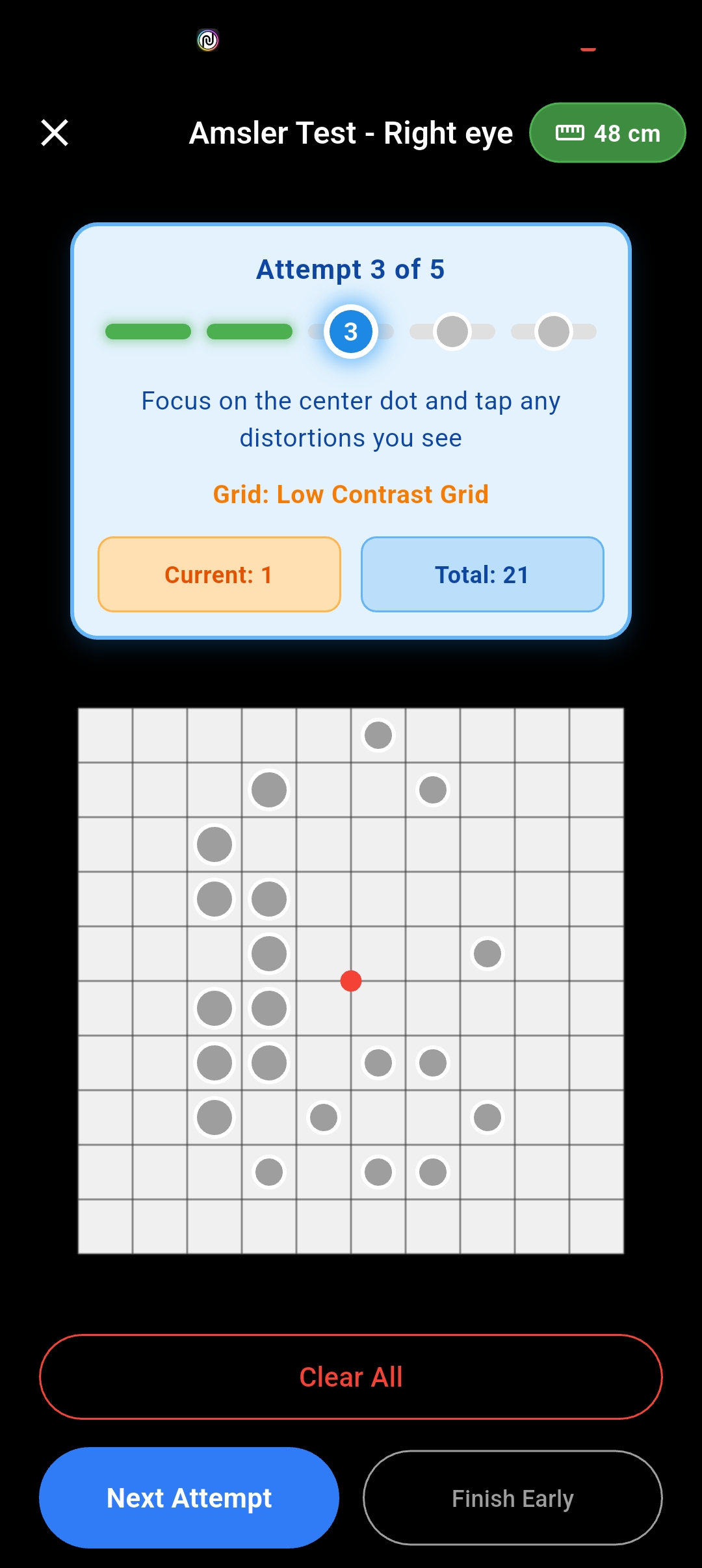This screenshot has height=1568, width=702.
Task: Open the 48 cm distance indicator
Action: click(607, 133)
